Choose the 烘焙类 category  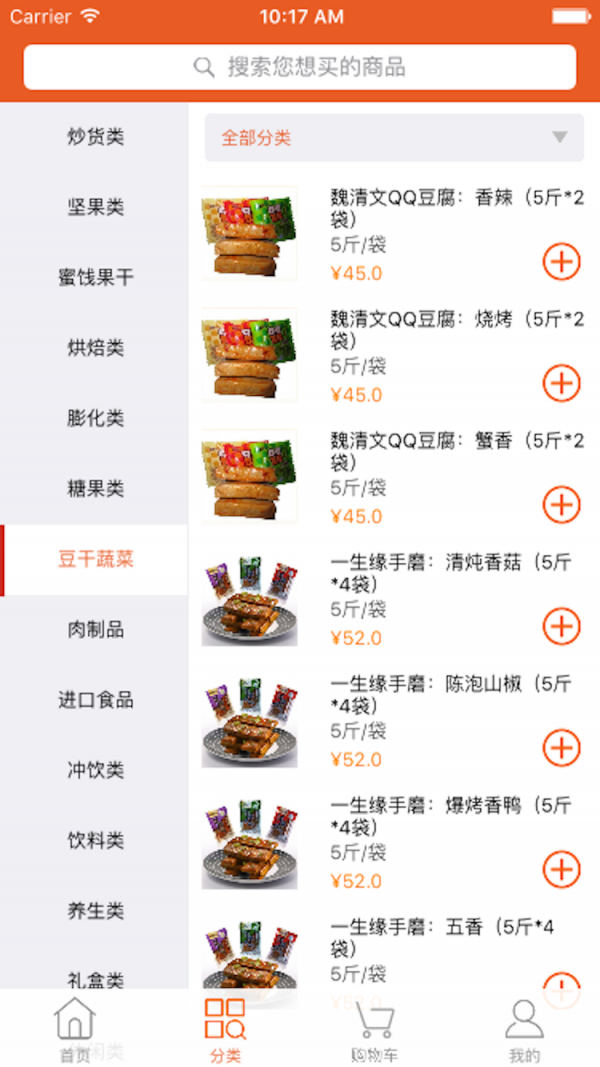tap(95, 348)
